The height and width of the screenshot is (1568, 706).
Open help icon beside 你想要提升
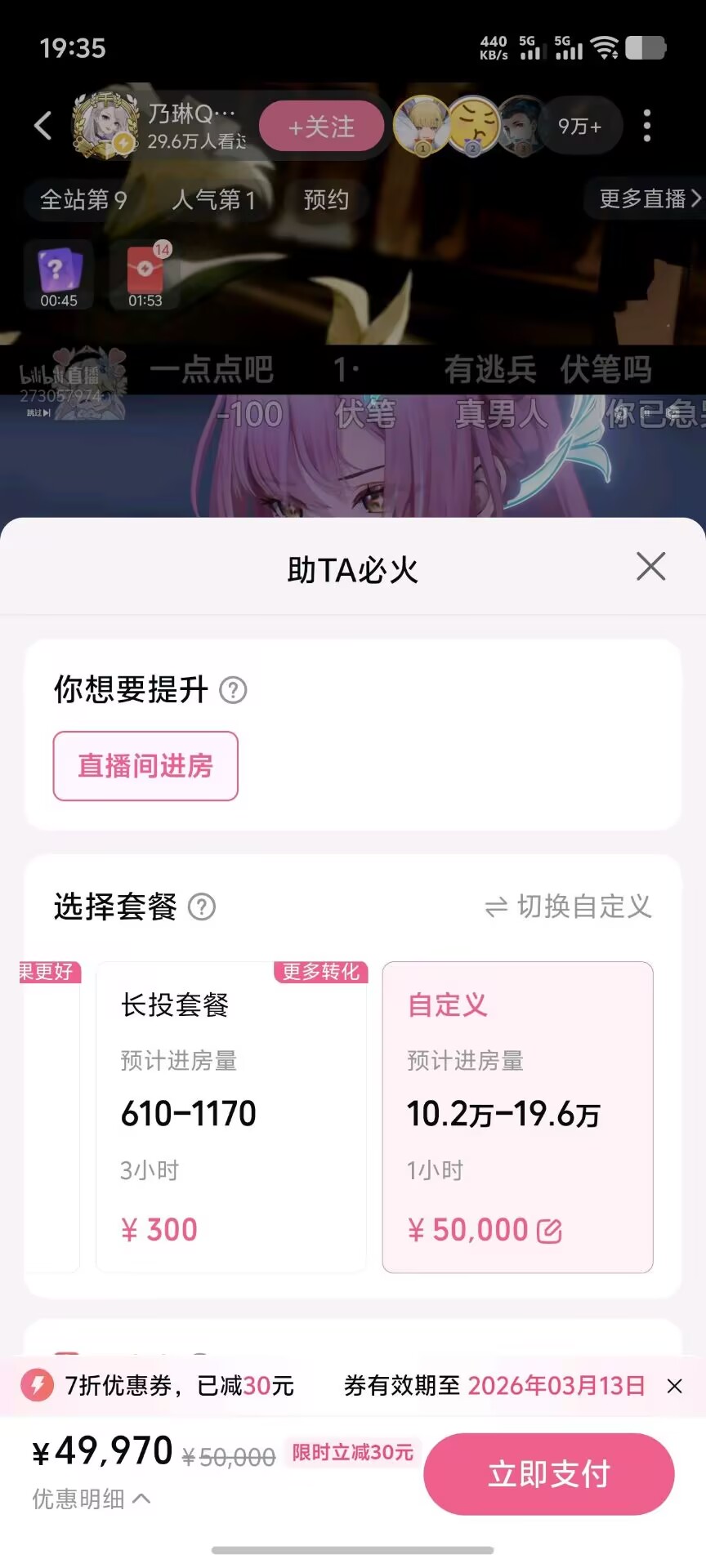(x=233, y=691)
